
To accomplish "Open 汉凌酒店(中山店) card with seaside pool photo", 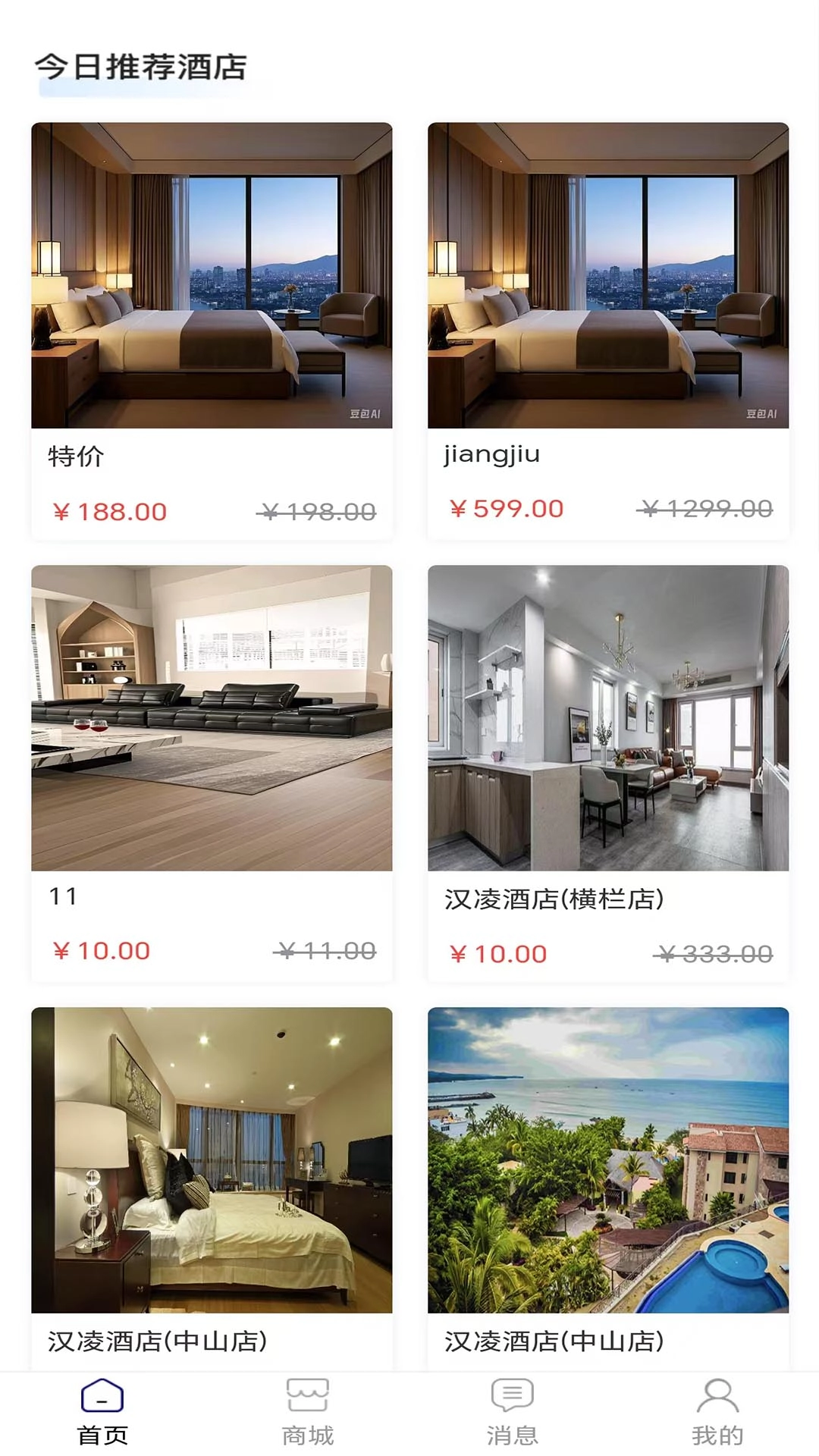I will (608, 1183).
